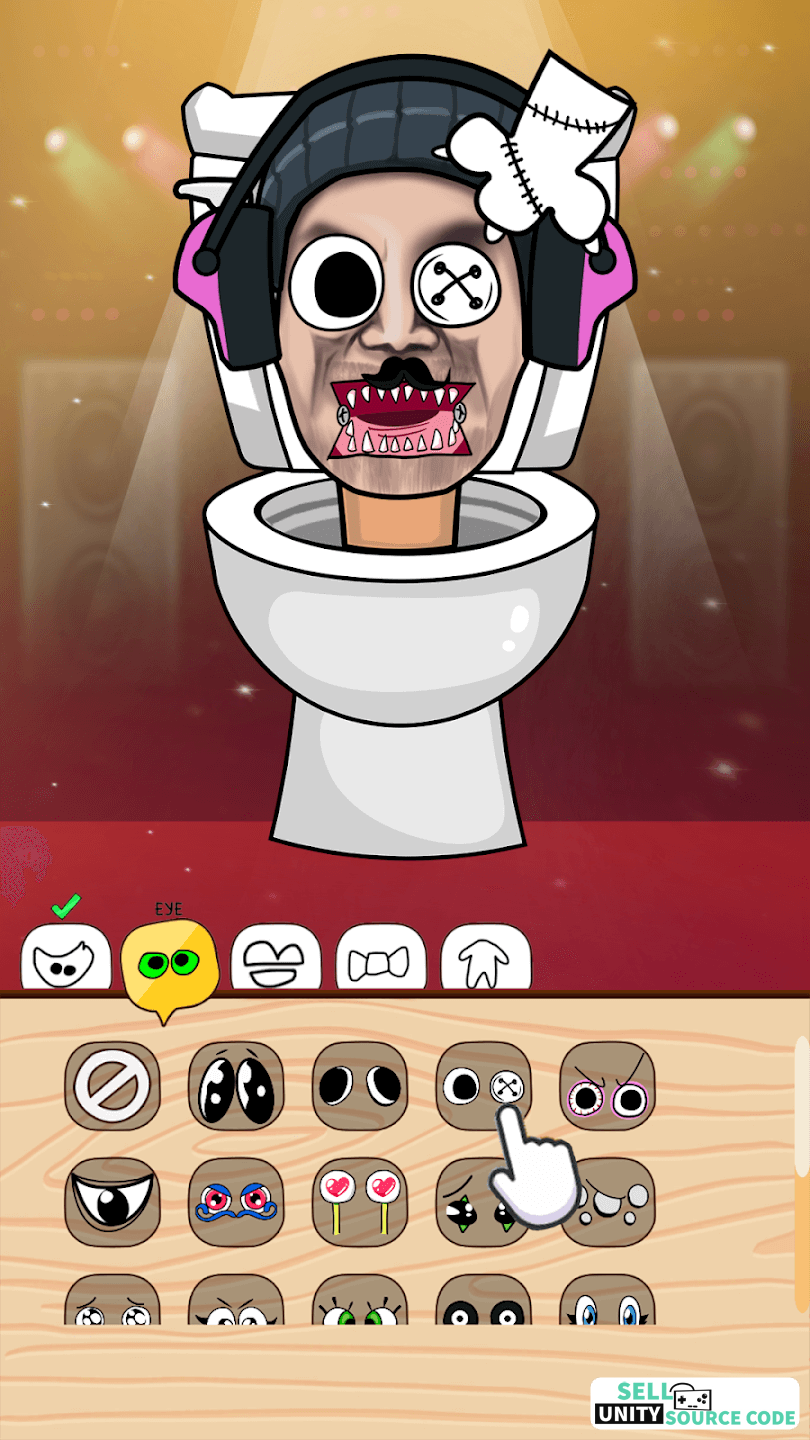Choose the heart lollipop eyes
Image resolution: width=810 pixels, height=1440 pixels.
[360, 1202]
